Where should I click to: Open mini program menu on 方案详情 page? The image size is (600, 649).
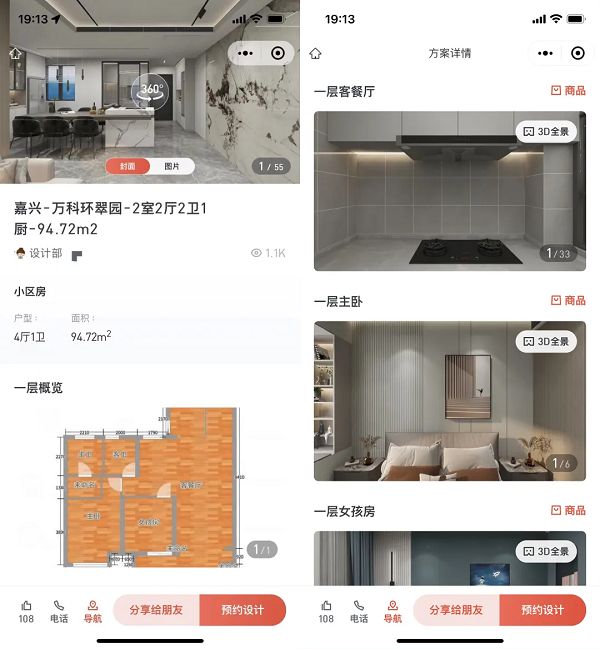pos(545,53)
